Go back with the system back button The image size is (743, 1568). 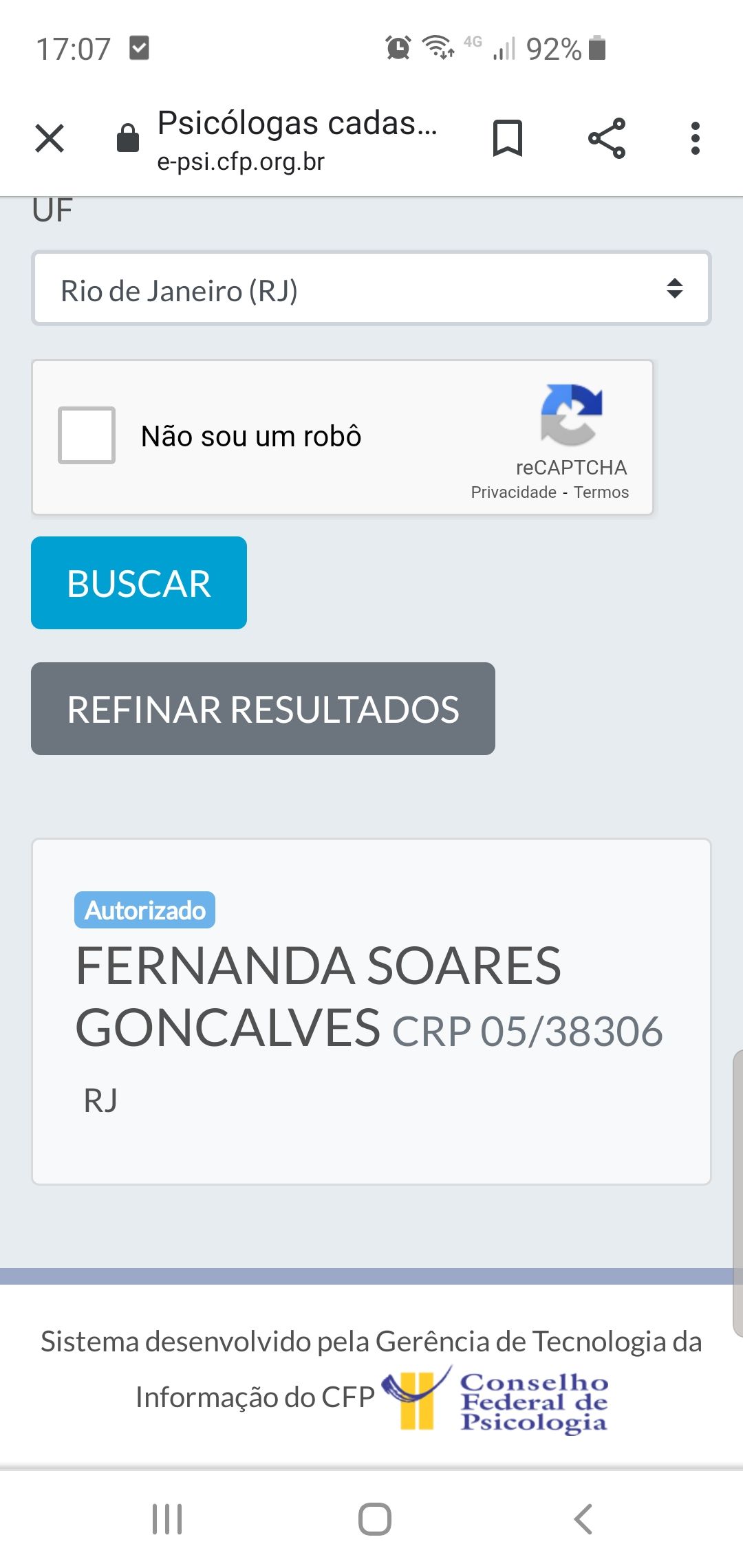pos(583,1518)
